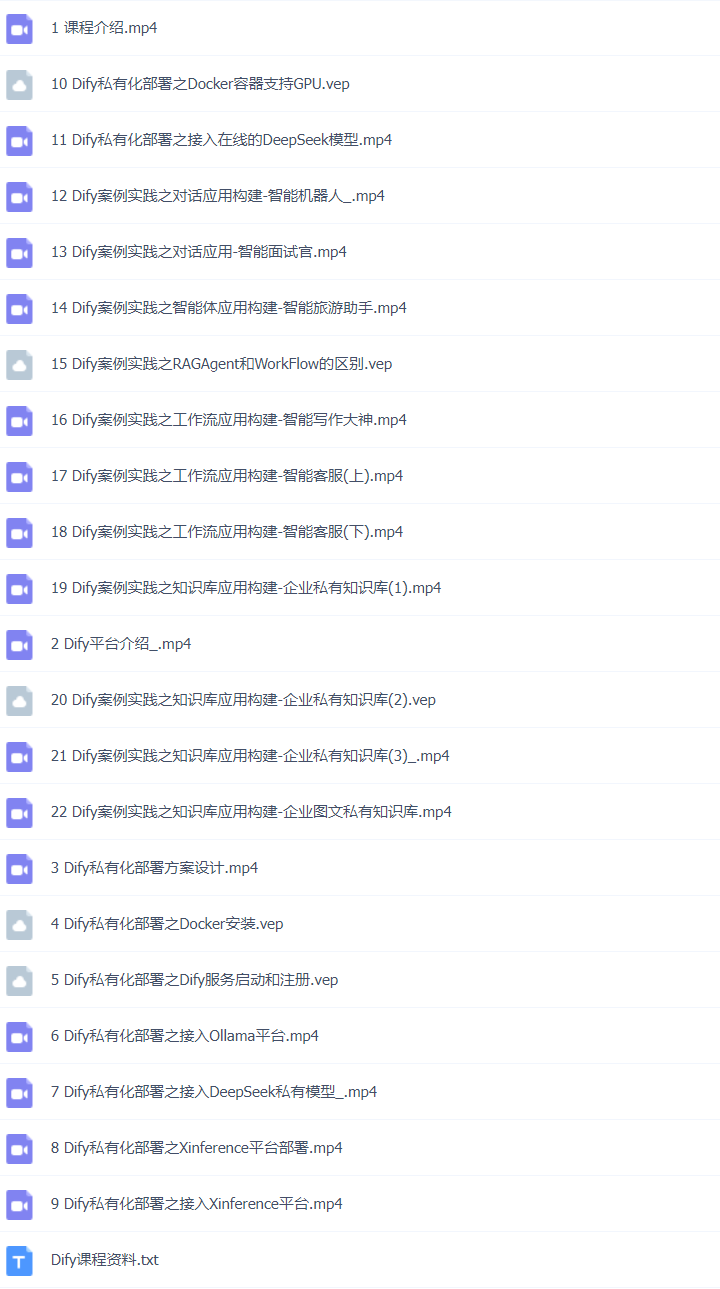720x1289 pixels.
Task: Open the file 1 课程介绍.mp4
Action: coord(104,28)
